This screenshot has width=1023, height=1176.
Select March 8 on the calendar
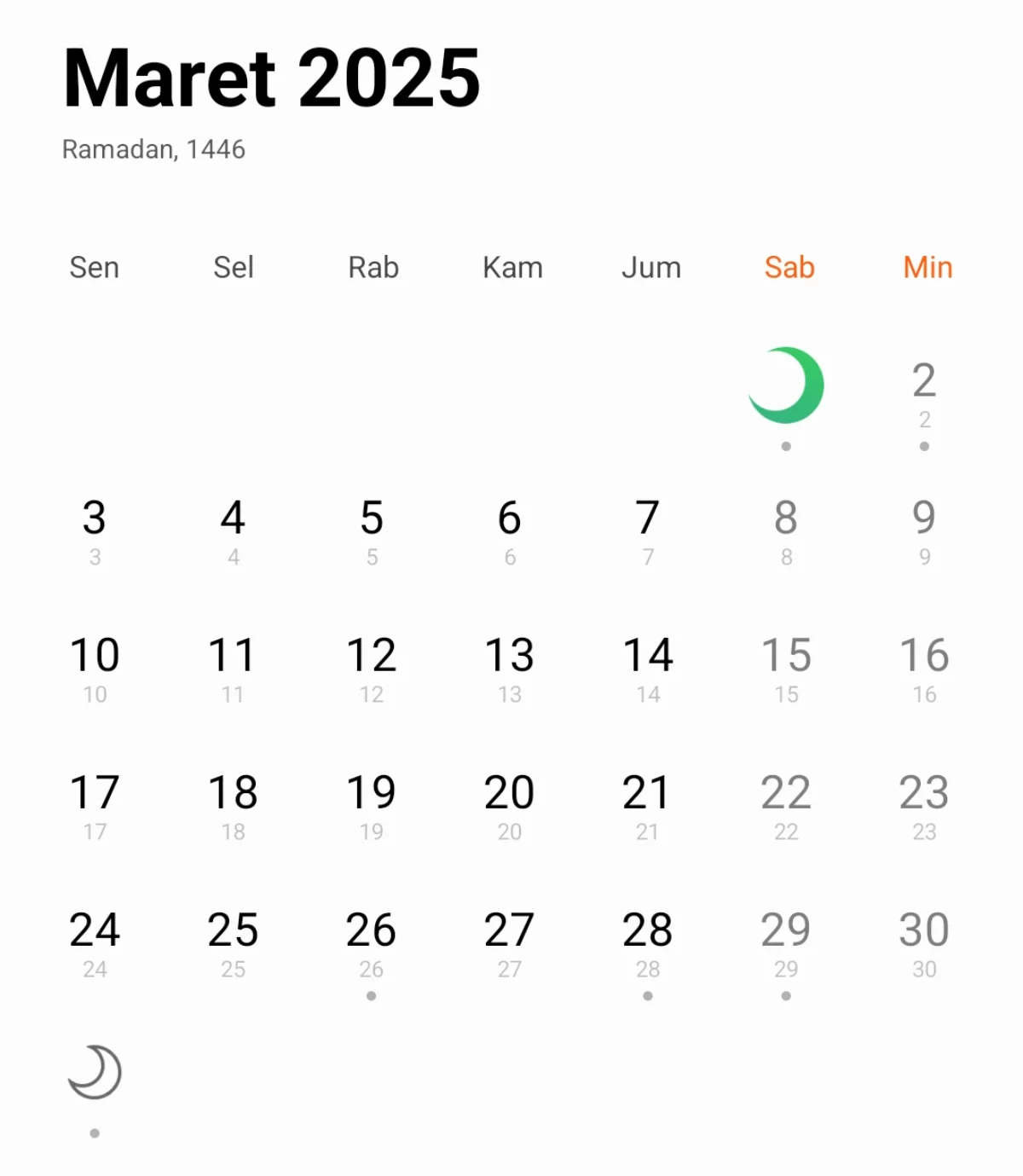786,518
